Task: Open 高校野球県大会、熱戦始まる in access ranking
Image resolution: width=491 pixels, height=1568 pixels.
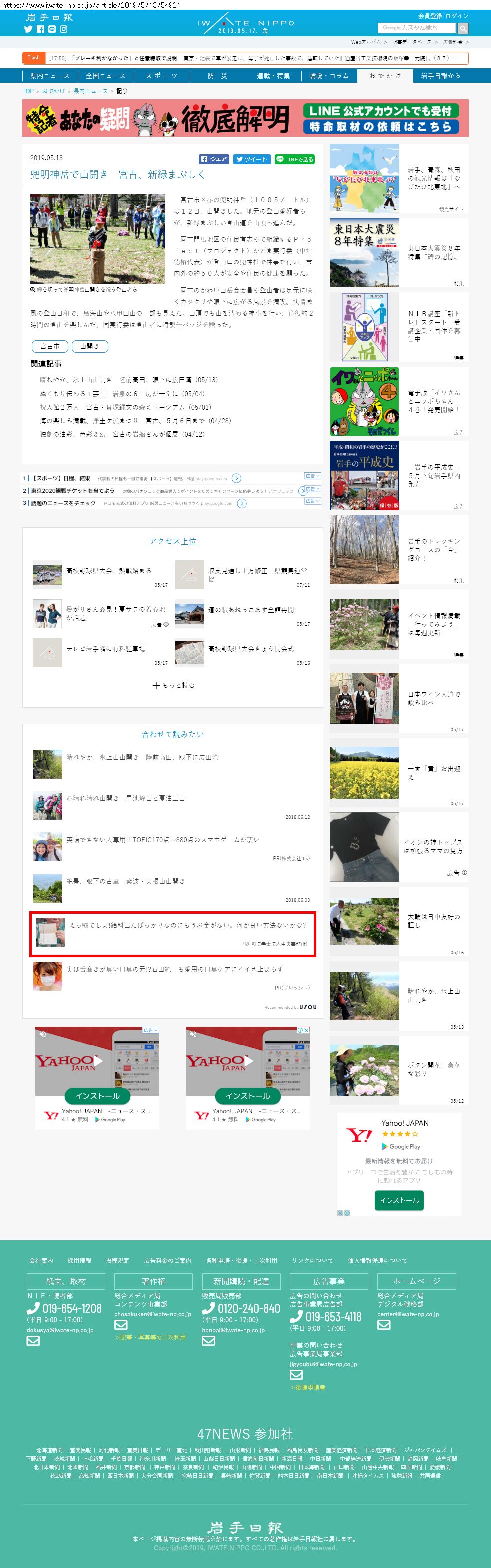Action: [x=109, y=571]
